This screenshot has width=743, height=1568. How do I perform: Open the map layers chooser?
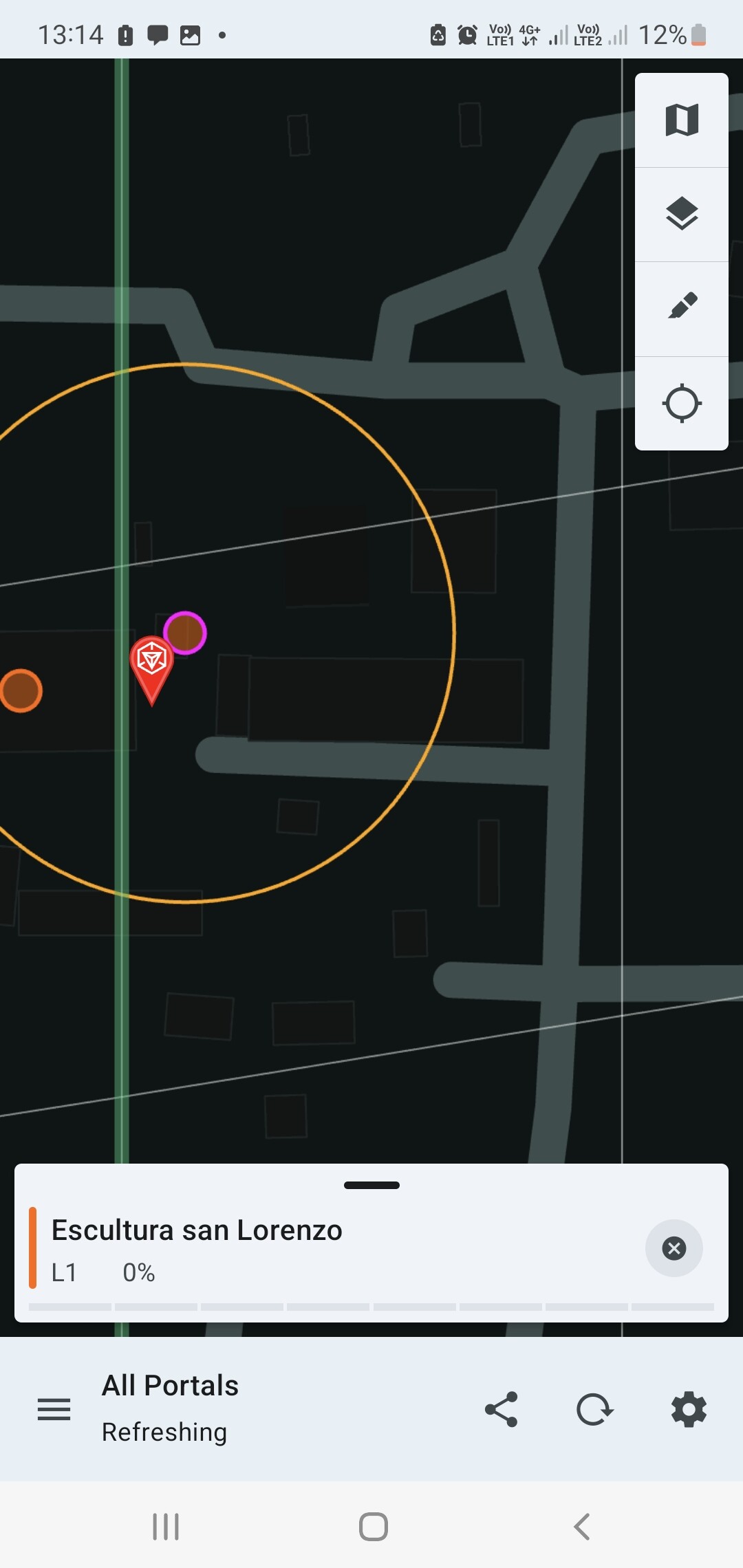click(682, 214)
